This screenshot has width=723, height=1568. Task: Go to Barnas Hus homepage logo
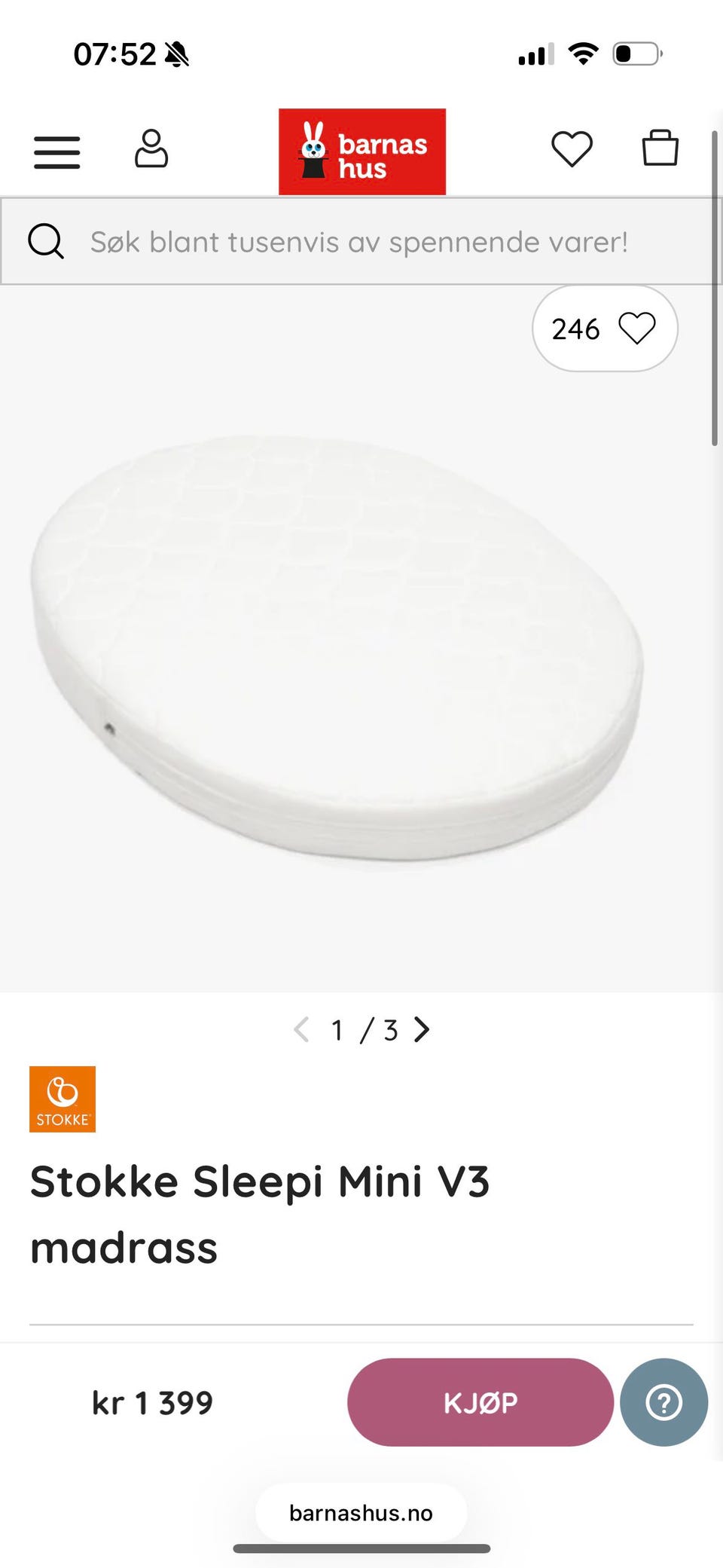(x=362, y=151)
